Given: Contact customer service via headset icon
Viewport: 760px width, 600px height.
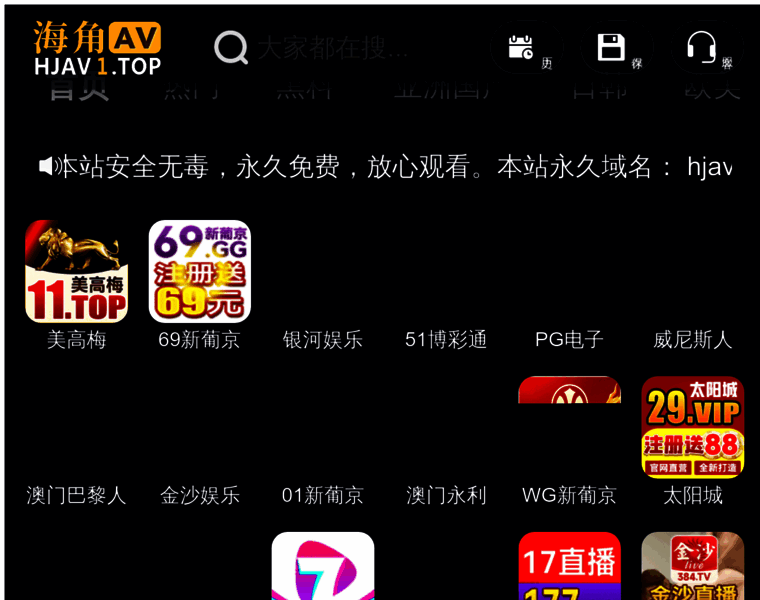Looking at the screenshot, I should click(x=701, y=47).
